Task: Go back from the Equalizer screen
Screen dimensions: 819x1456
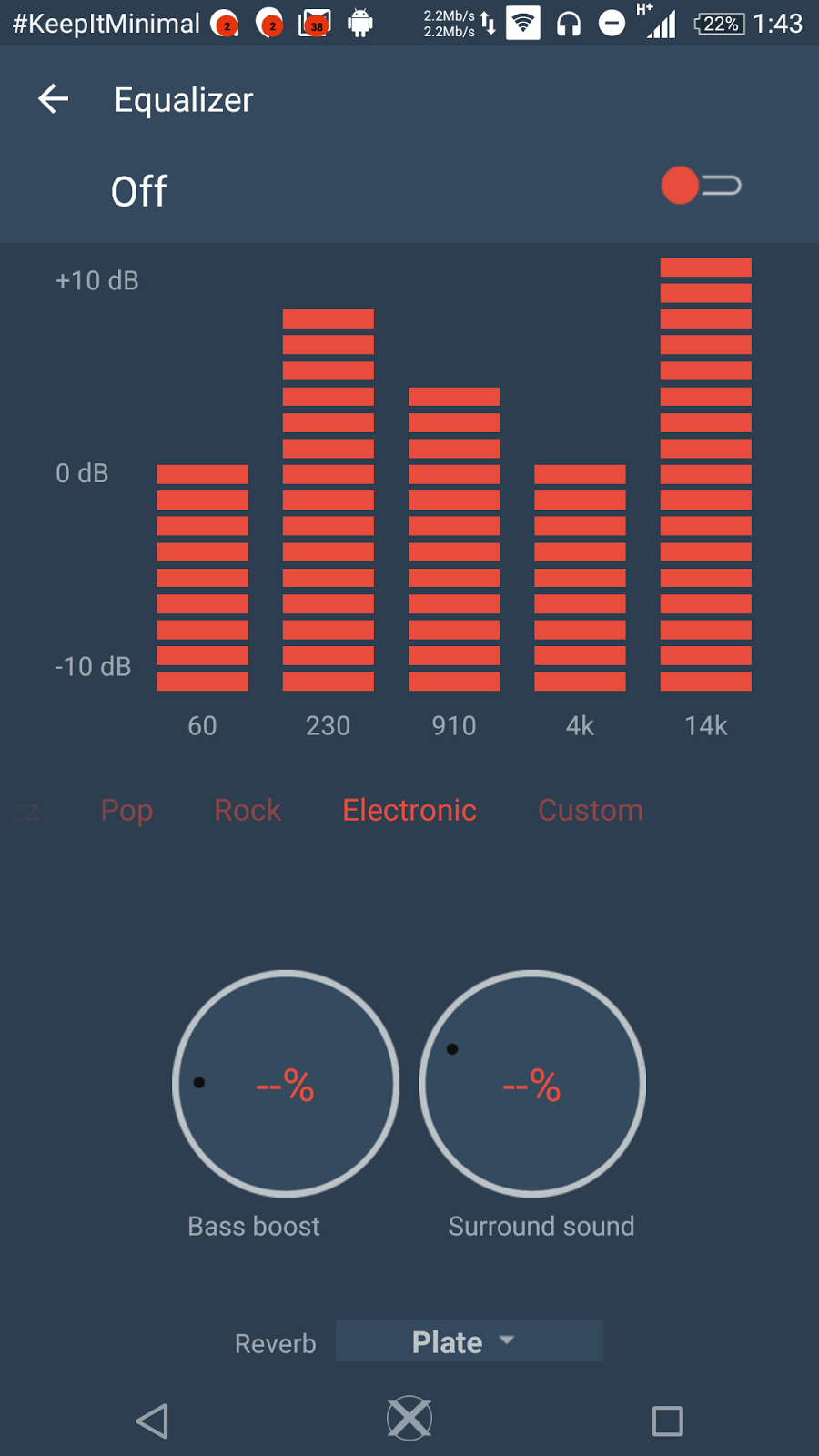Action: point(54,99)
